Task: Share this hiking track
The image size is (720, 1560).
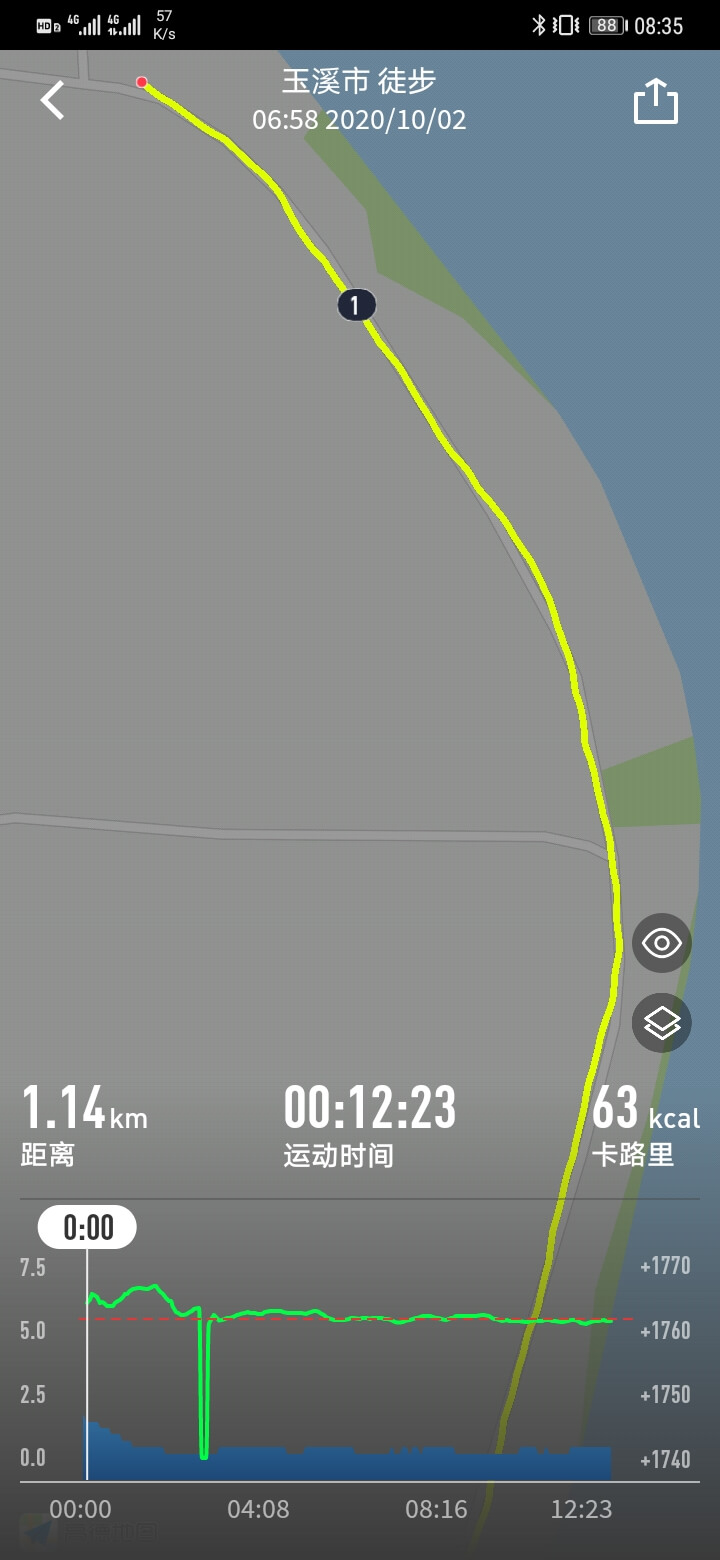Action: [x=656, y=102]
